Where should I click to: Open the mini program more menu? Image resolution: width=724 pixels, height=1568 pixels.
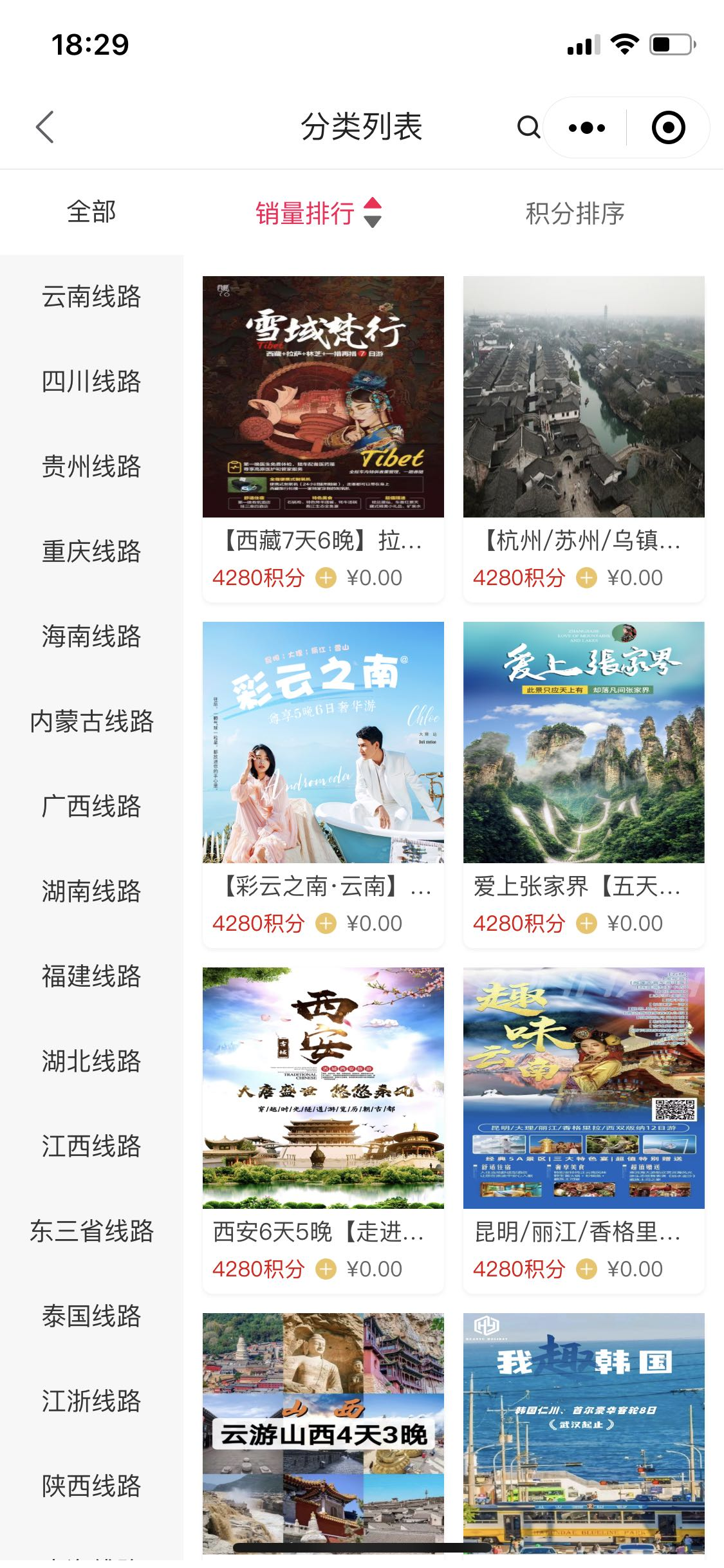(586, 127)
